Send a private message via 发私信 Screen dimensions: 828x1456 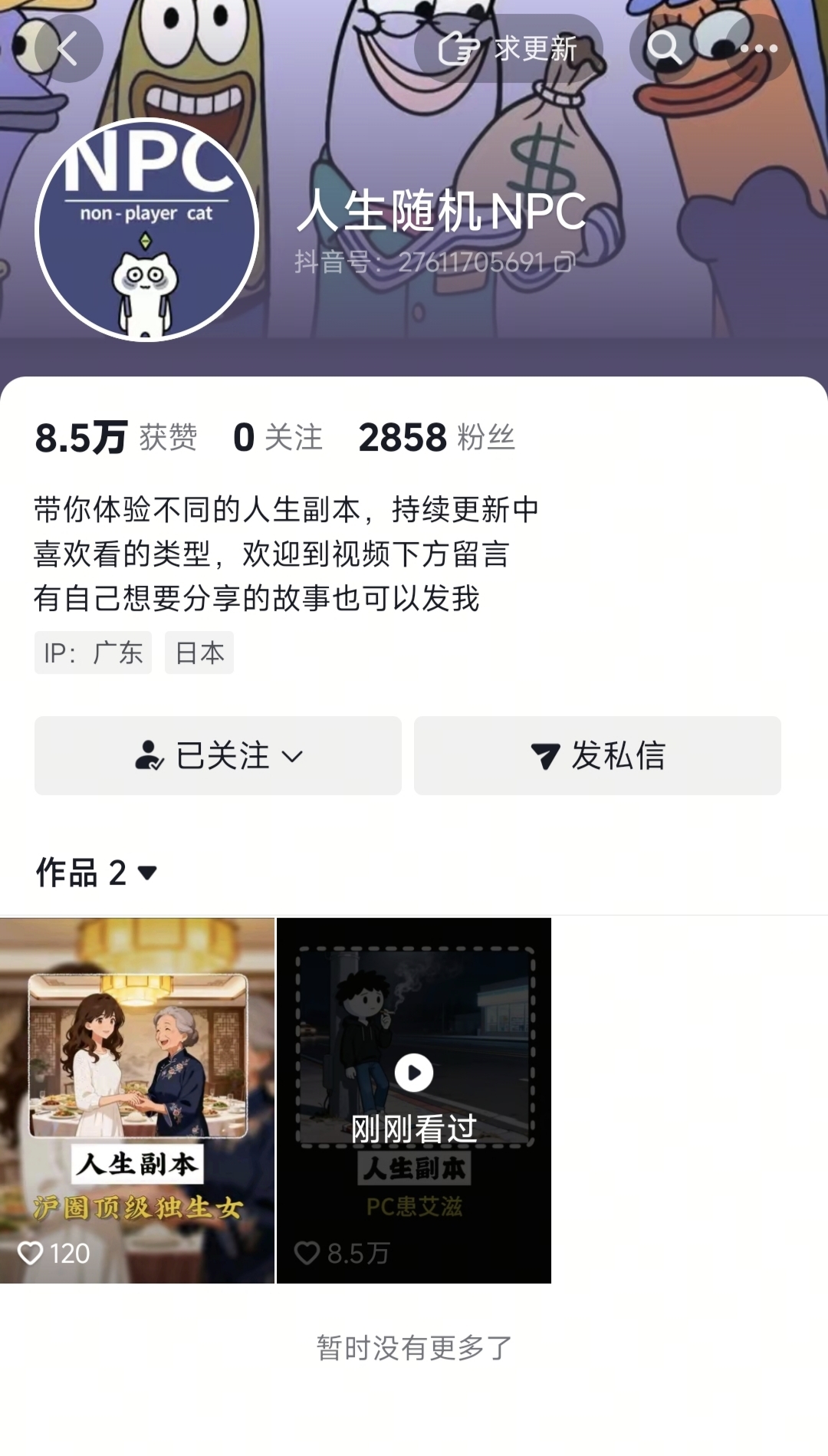tap(597, 755)
